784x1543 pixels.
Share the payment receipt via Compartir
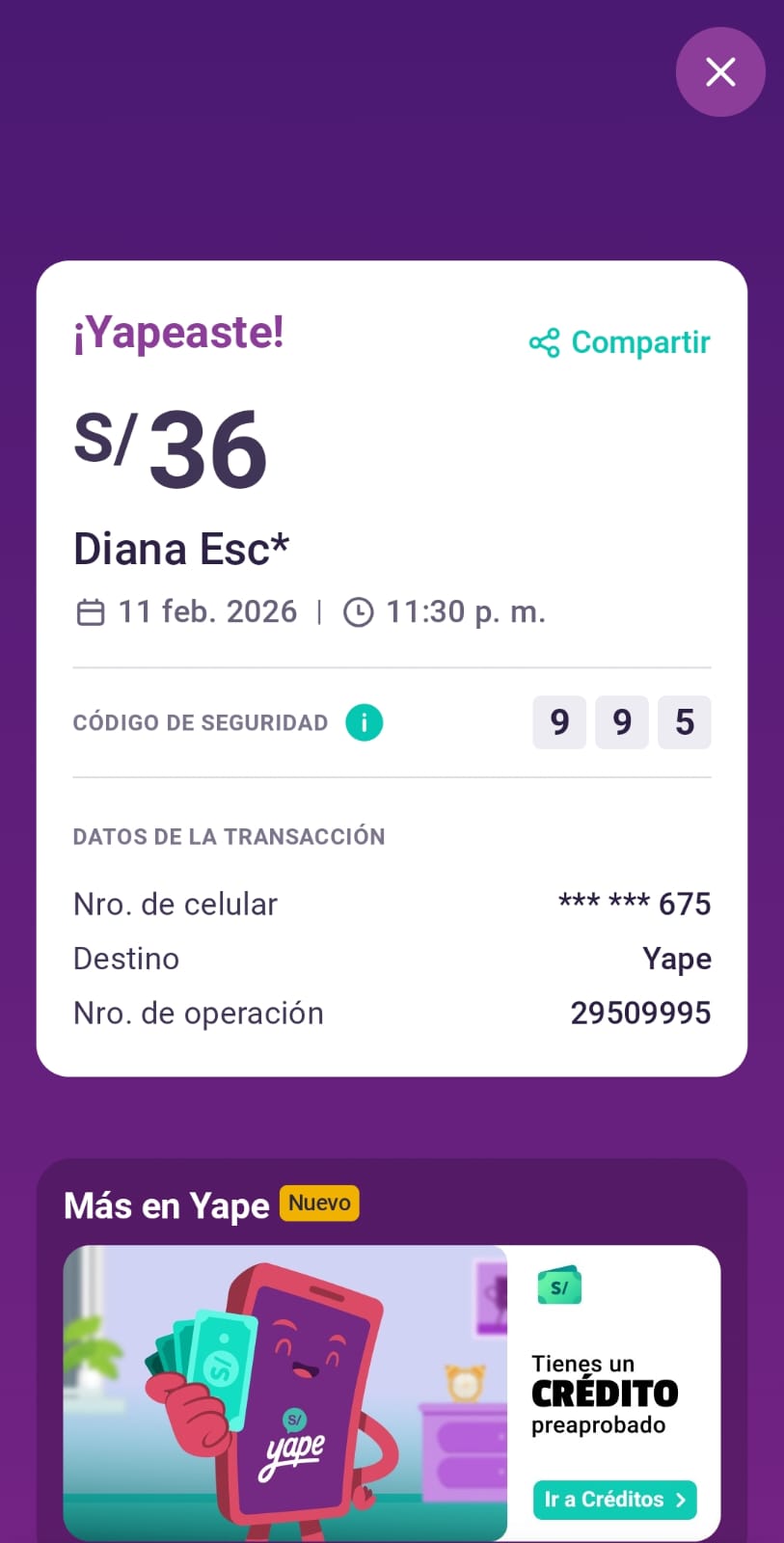620,342
